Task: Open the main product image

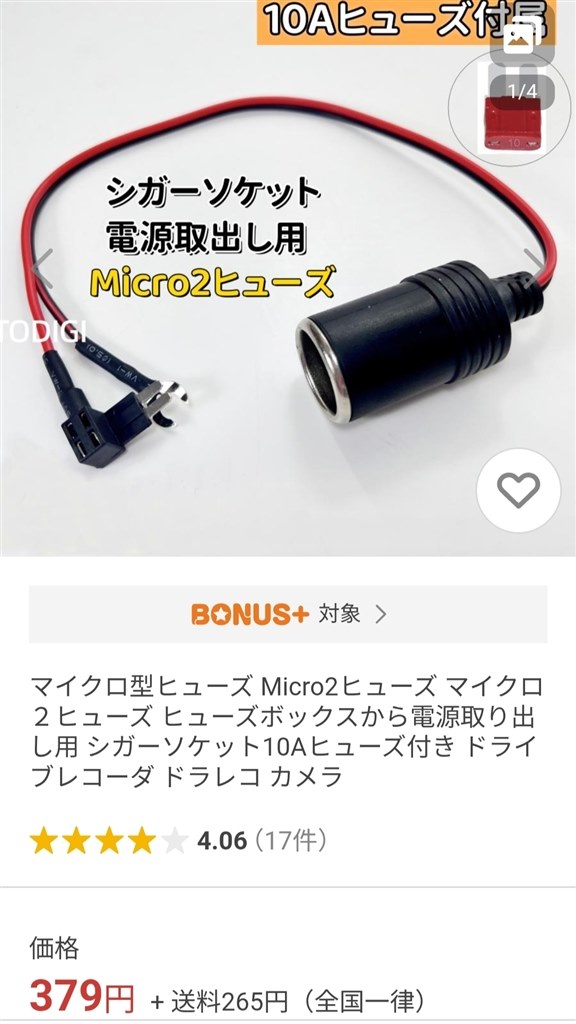Action: 288,278
